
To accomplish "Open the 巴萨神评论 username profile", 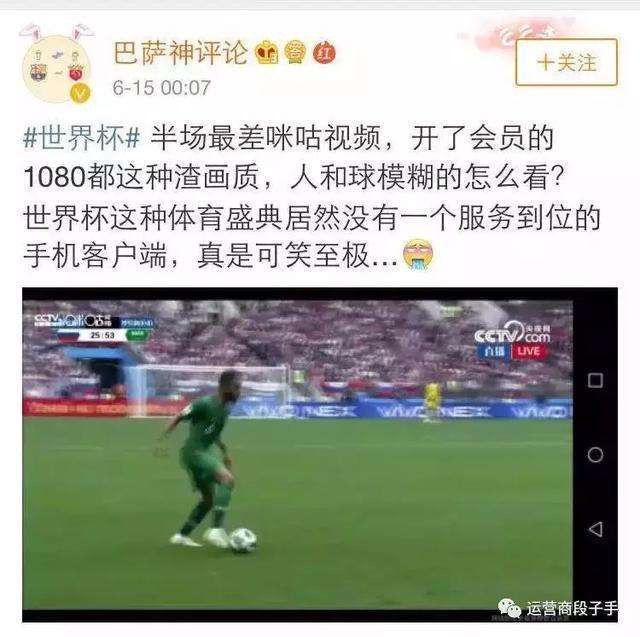I will (179, 52).
